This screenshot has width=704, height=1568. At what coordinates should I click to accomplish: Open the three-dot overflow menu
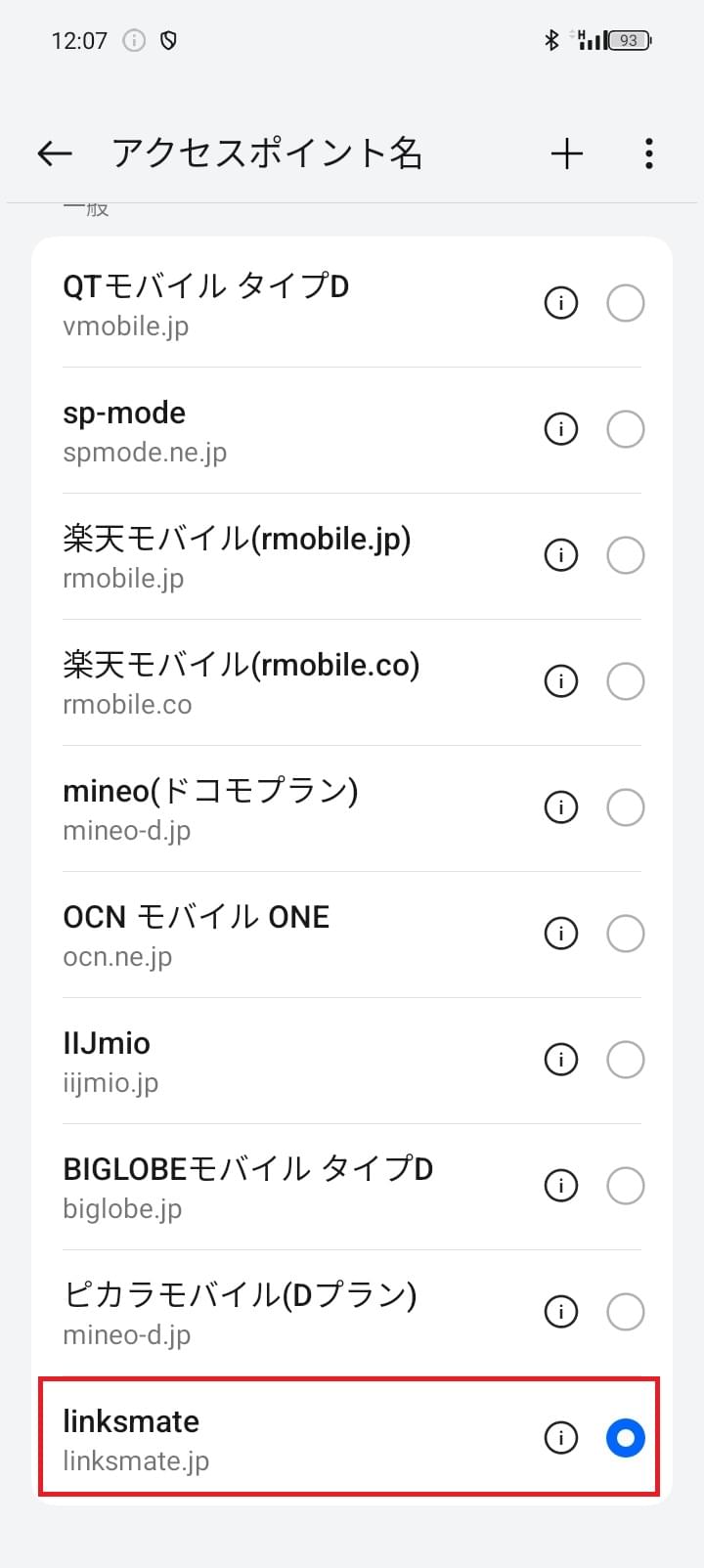click(x=648, y=153)
